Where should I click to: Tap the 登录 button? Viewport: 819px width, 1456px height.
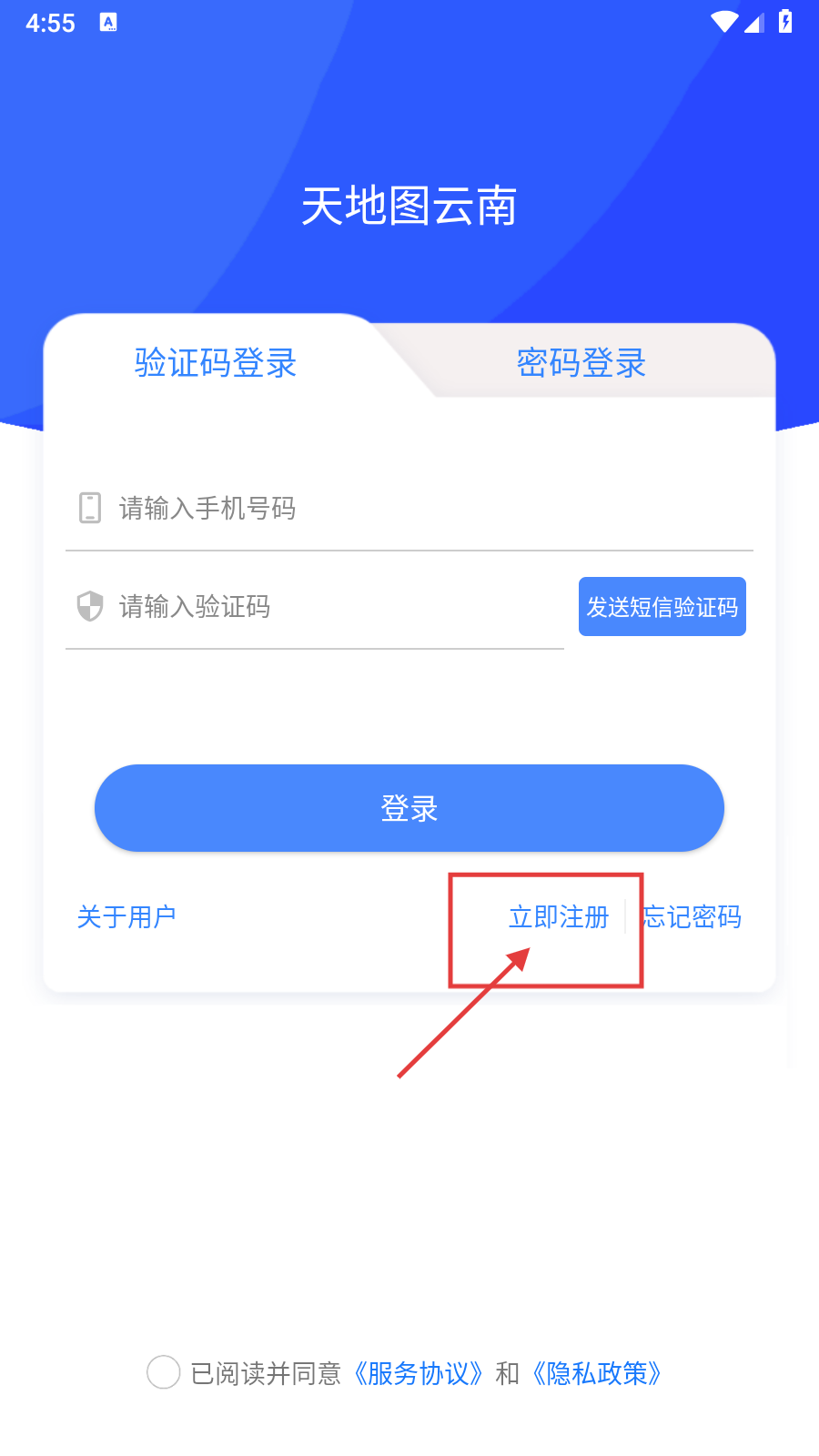coord(409,808)
